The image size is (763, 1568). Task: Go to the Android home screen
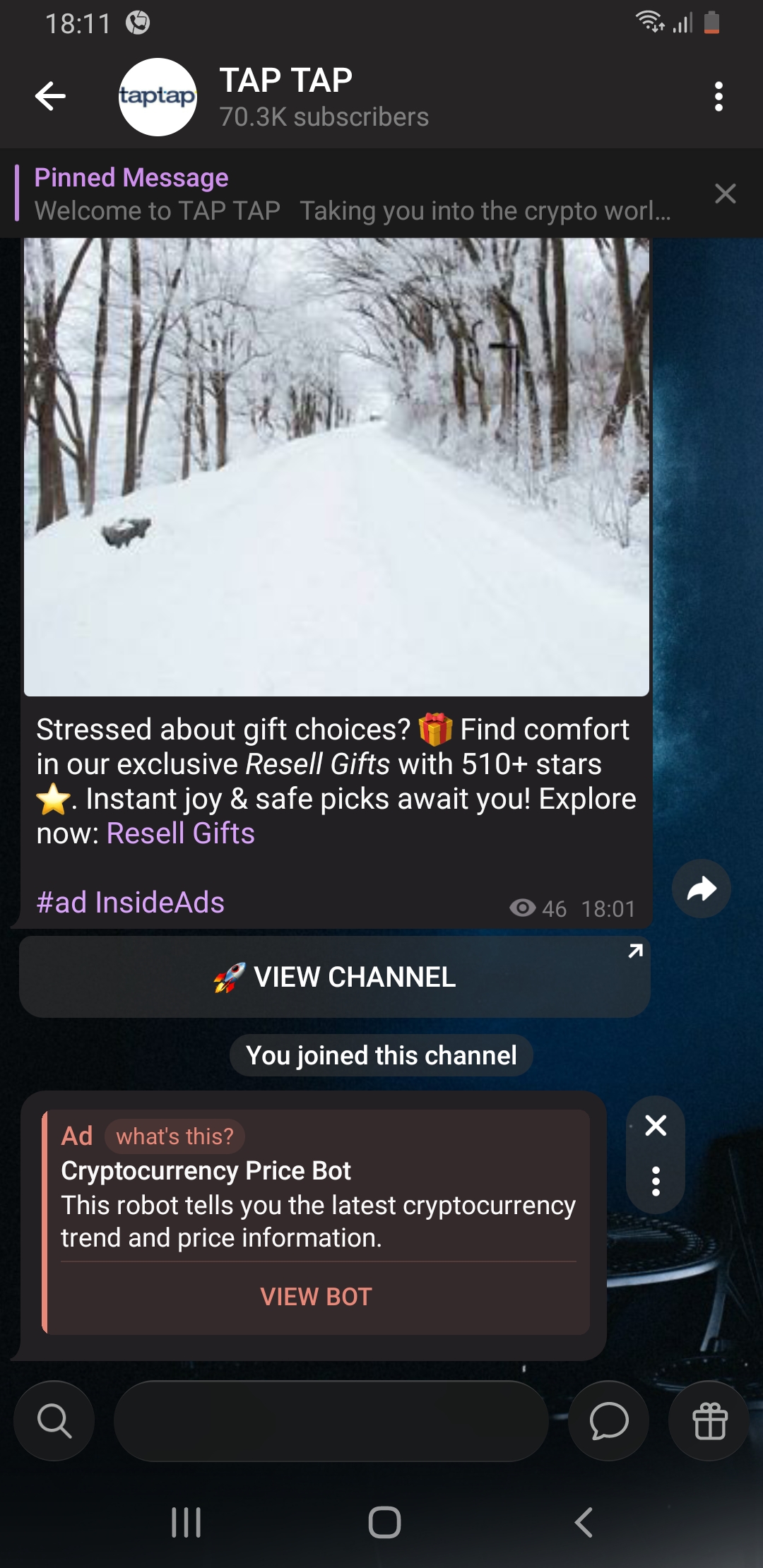pos(384,1522)
